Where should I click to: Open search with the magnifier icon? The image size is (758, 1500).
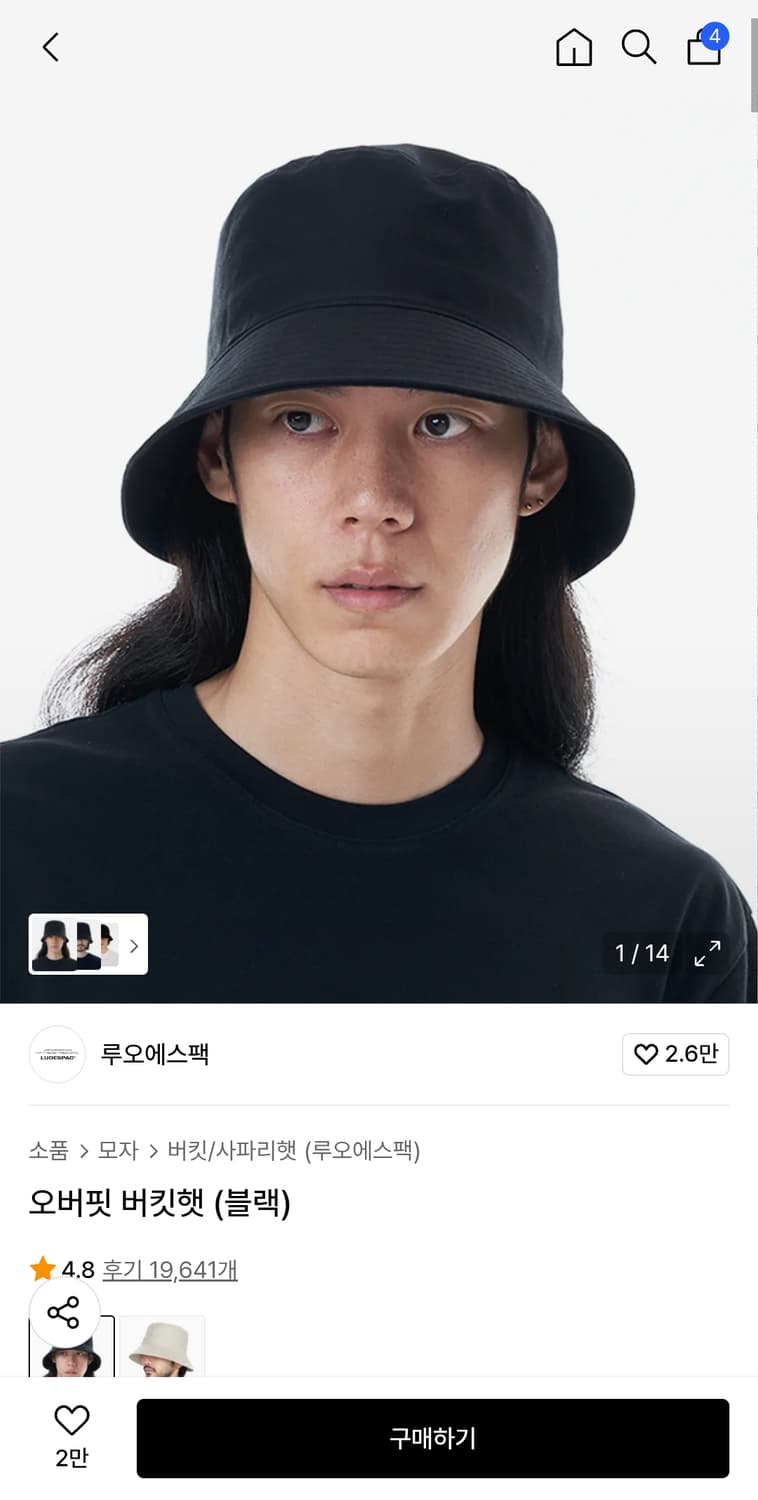[639, 47]
